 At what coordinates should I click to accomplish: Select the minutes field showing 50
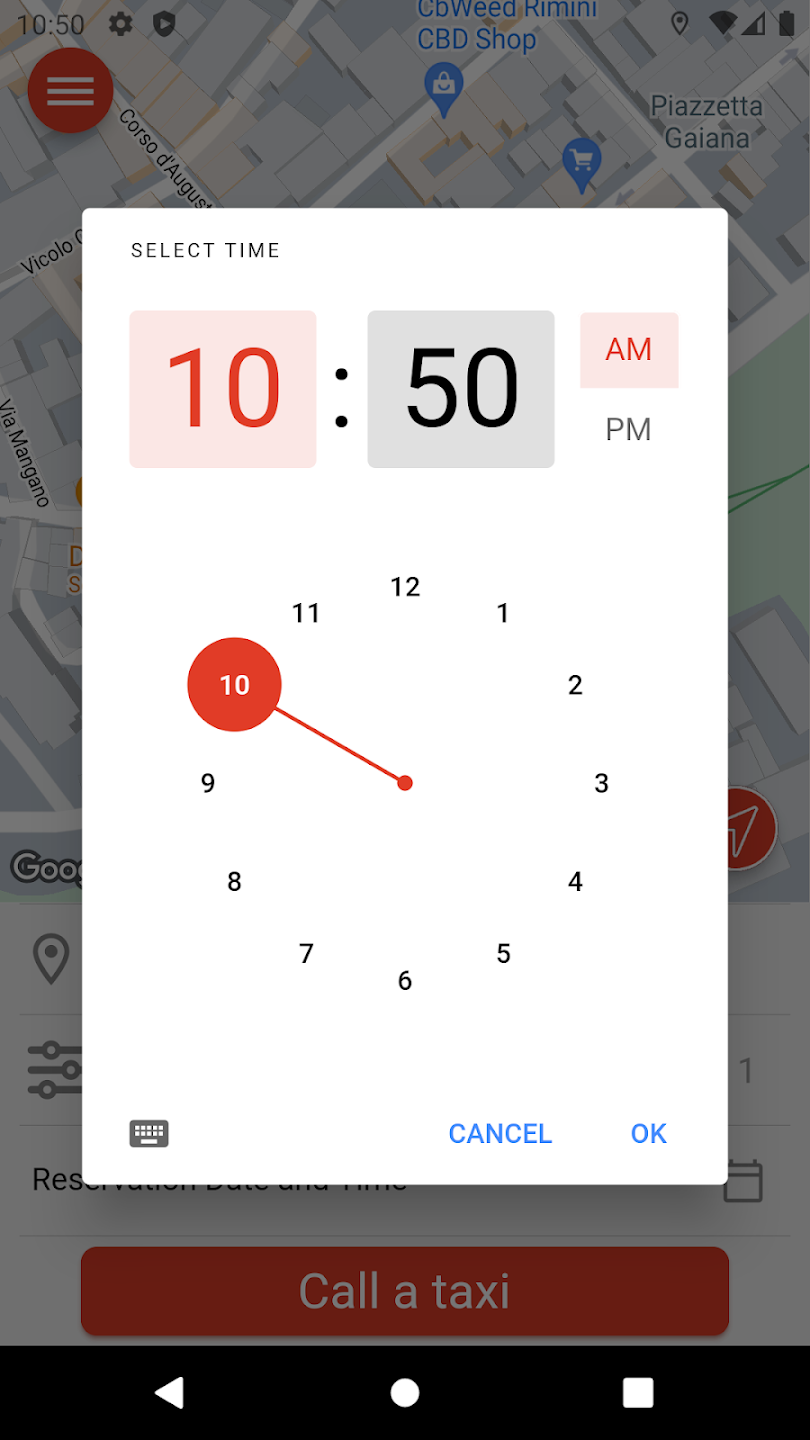pyautogui.click(x=461, y=389)
